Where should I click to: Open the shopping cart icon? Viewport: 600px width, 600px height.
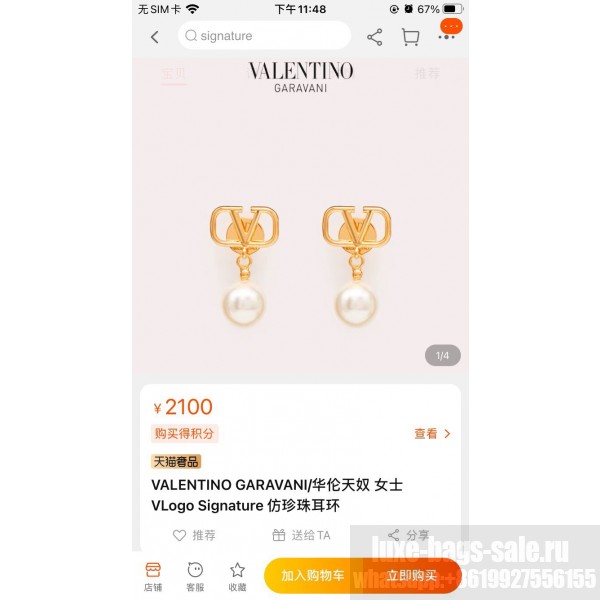click(x=410, y=37)
